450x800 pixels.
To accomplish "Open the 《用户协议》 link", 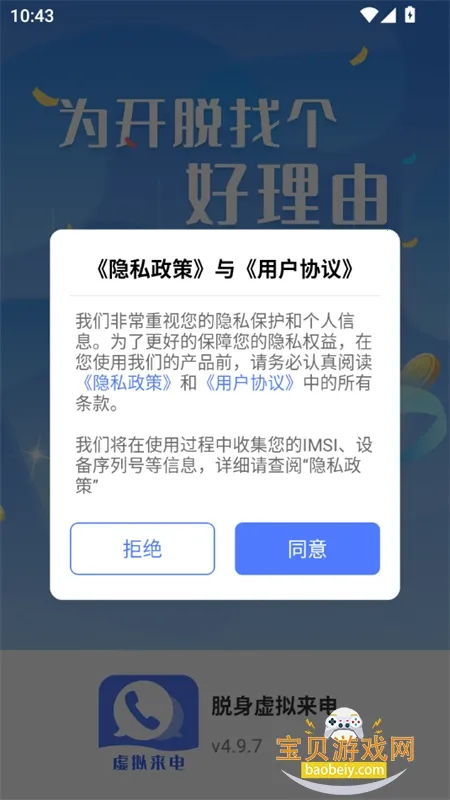I will pyautogui.click(x=250, y=384).
